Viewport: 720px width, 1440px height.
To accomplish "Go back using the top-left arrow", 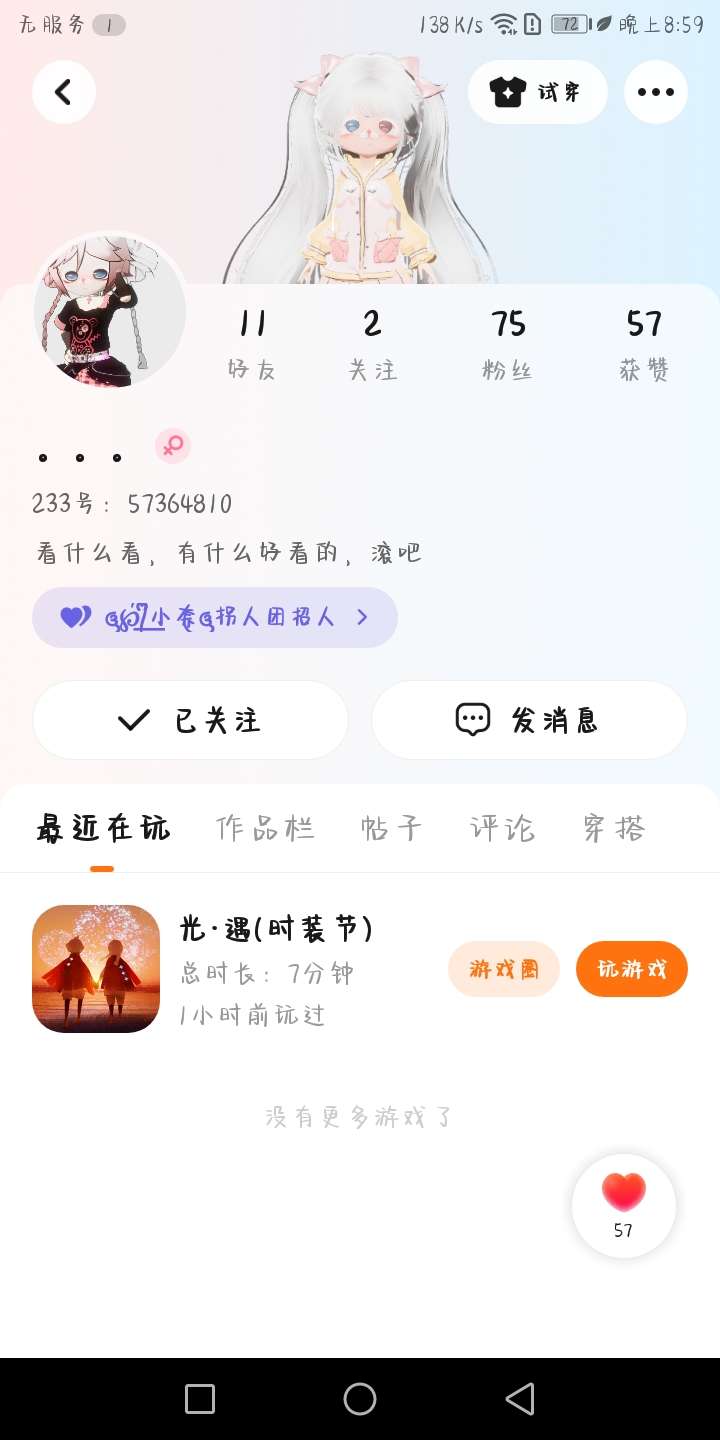I will coord(64,92).
